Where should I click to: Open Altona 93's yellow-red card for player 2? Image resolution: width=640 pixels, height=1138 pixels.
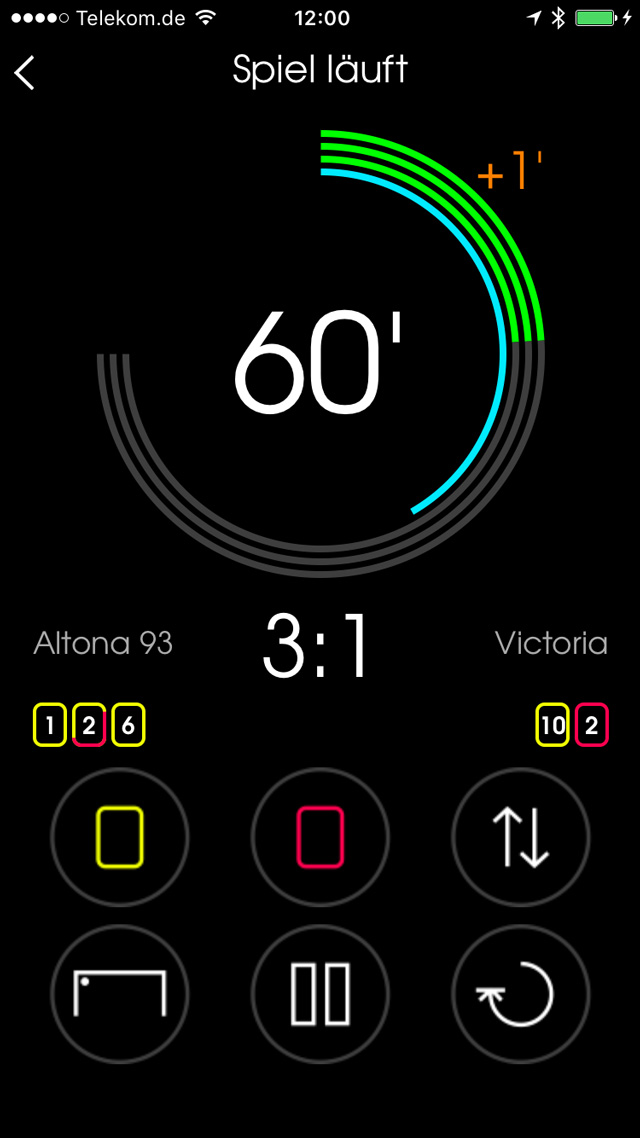click(x=89, y=725)
